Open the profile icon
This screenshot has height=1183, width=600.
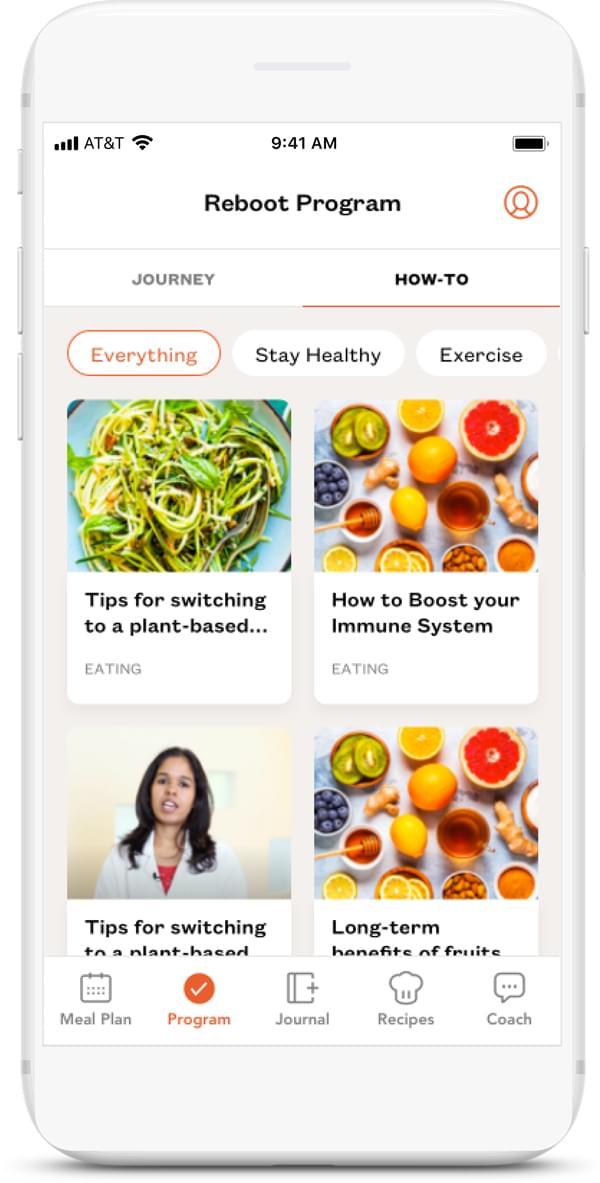(520, 203)
